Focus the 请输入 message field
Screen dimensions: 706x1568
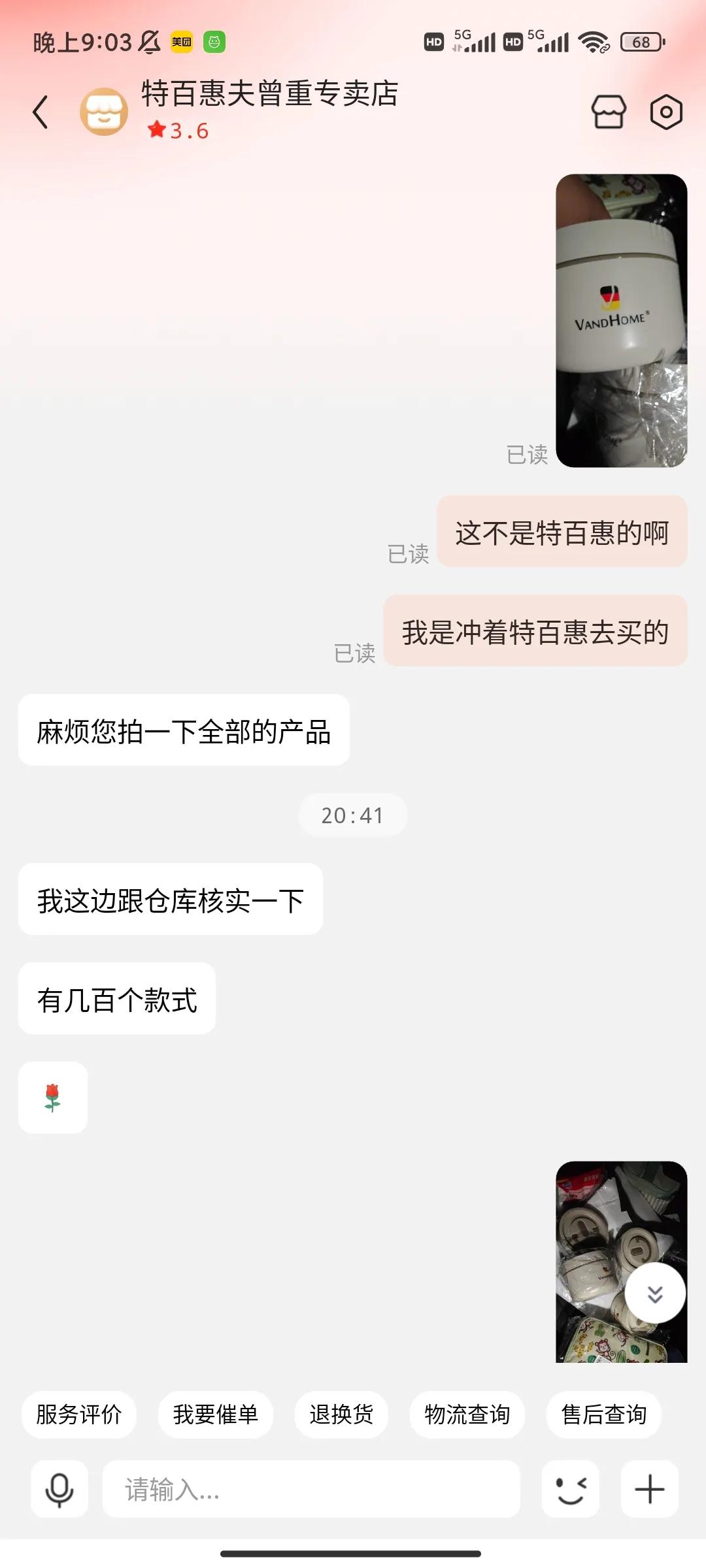coord(311,1489)
